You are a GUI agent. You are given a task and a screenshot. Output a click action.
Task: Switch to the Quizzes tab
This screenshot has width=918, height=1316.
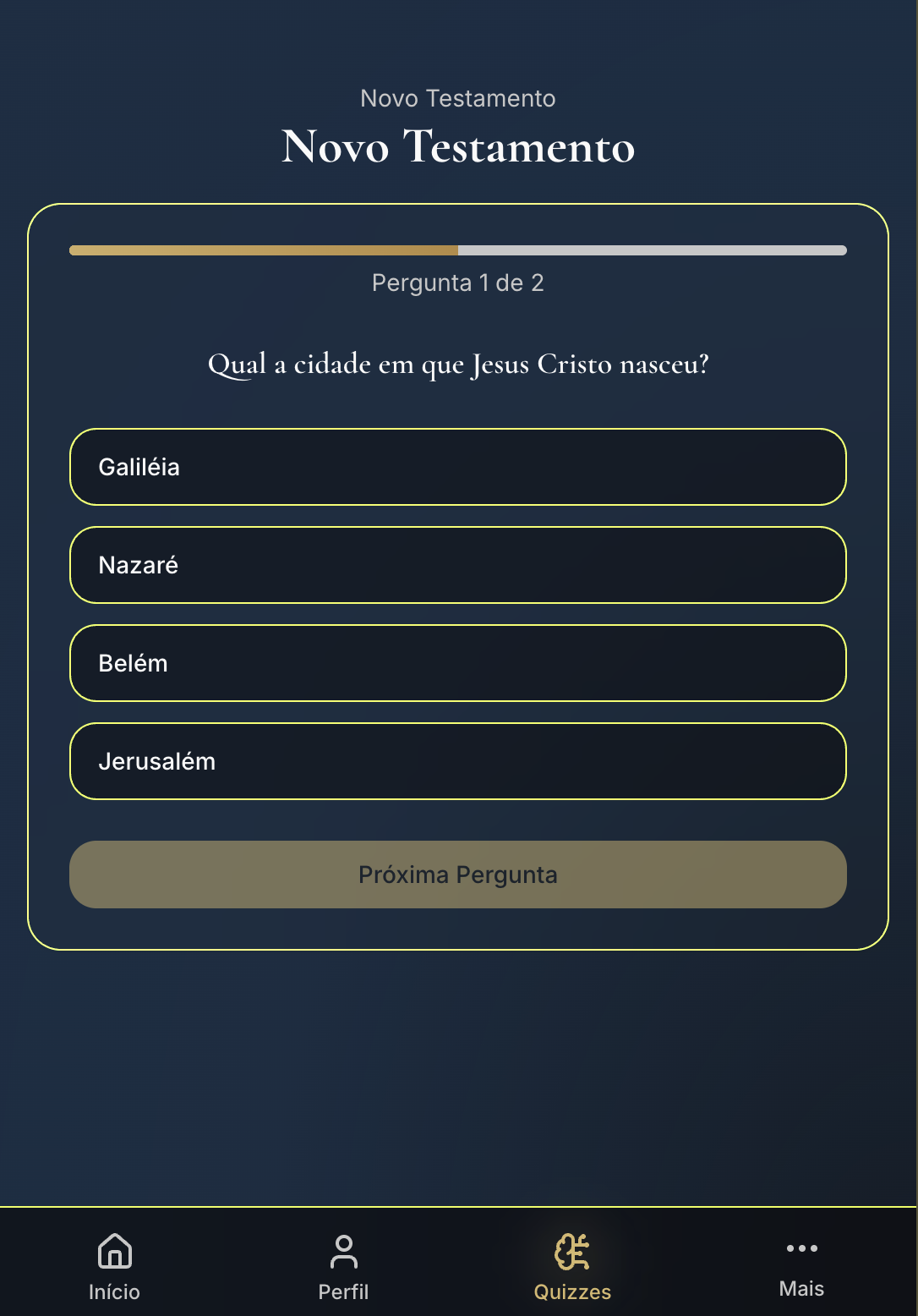[572, 1265]
